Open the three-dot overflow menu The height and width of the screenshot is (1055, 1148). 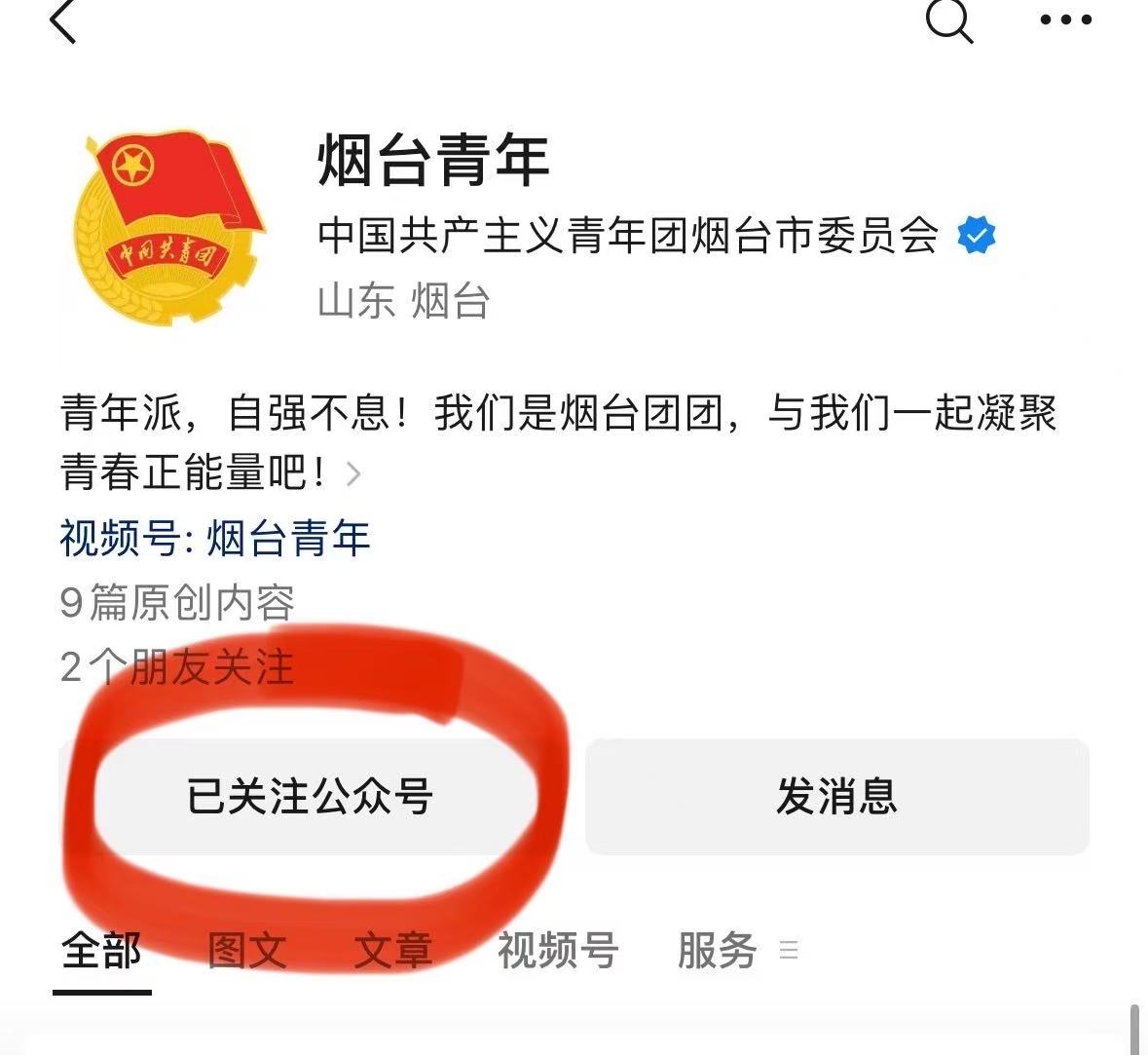(1065, 19)
